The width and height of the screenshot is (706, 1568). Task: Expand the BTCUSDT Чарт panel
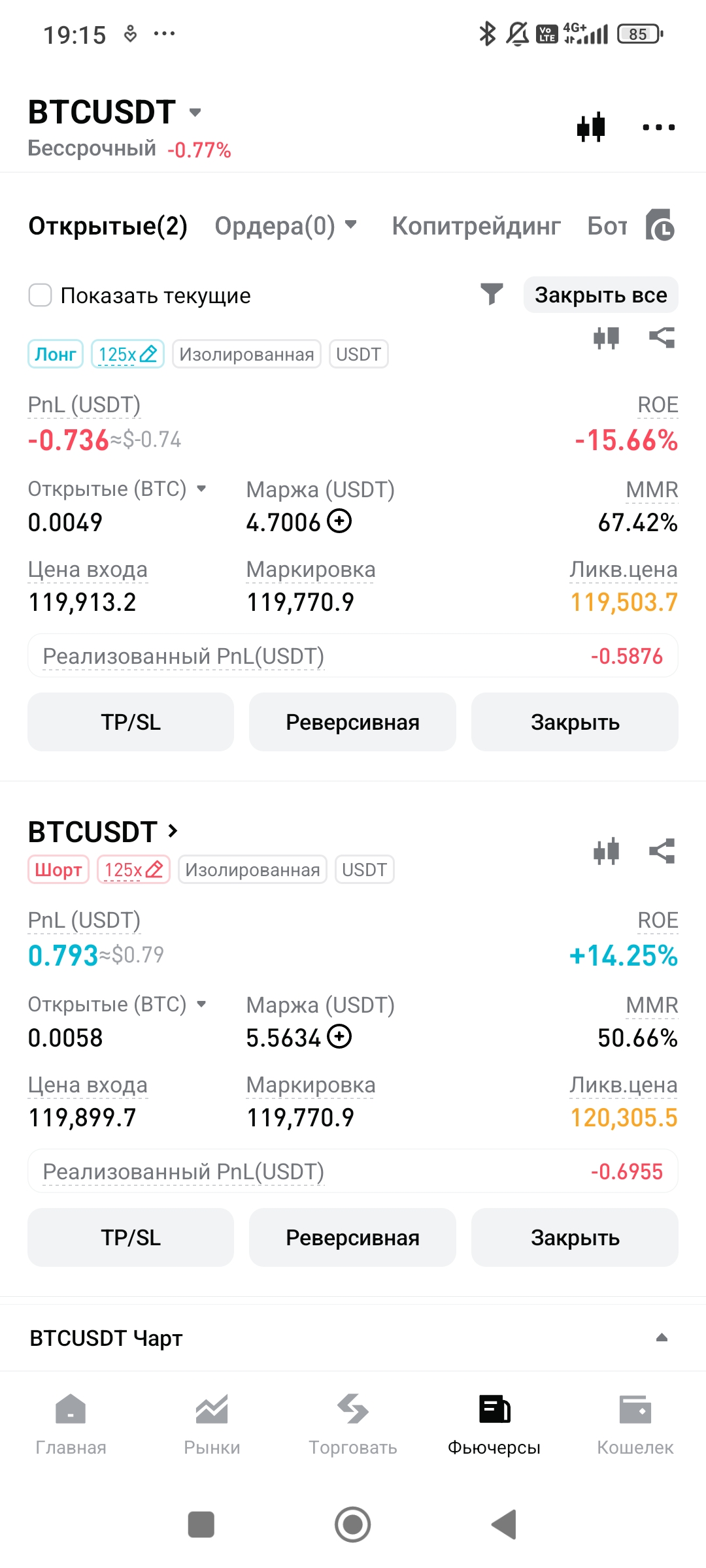click(x=352, y=1338)
